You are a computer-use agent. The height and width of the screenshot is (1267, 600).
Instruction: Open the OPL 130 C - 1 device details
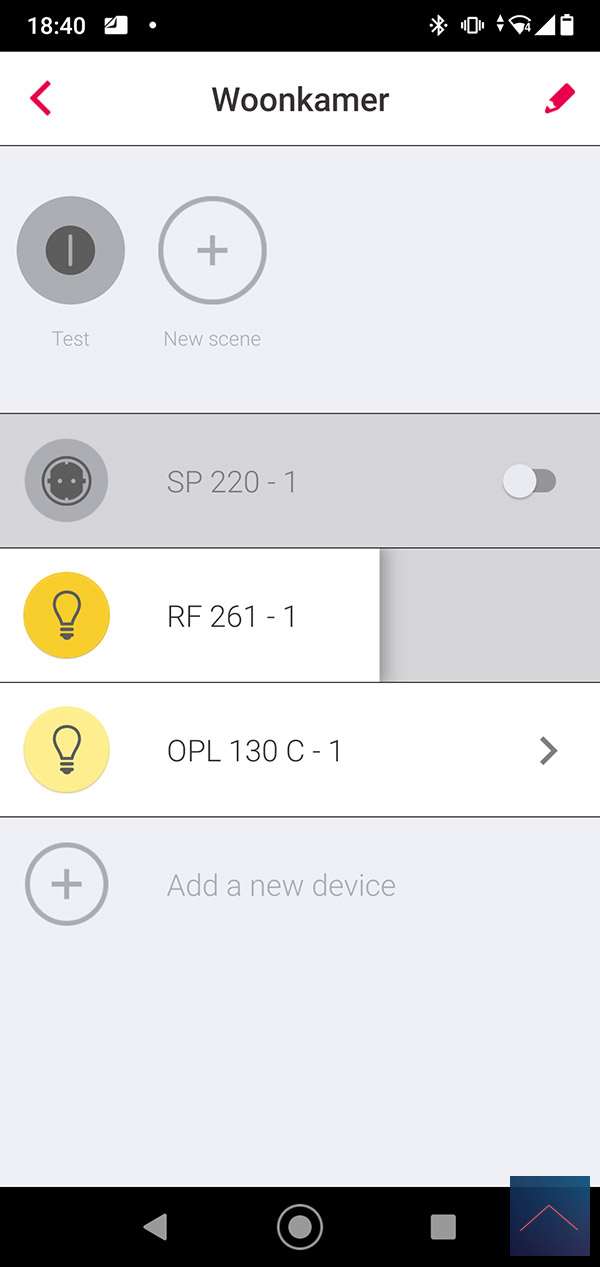(547, 750)
